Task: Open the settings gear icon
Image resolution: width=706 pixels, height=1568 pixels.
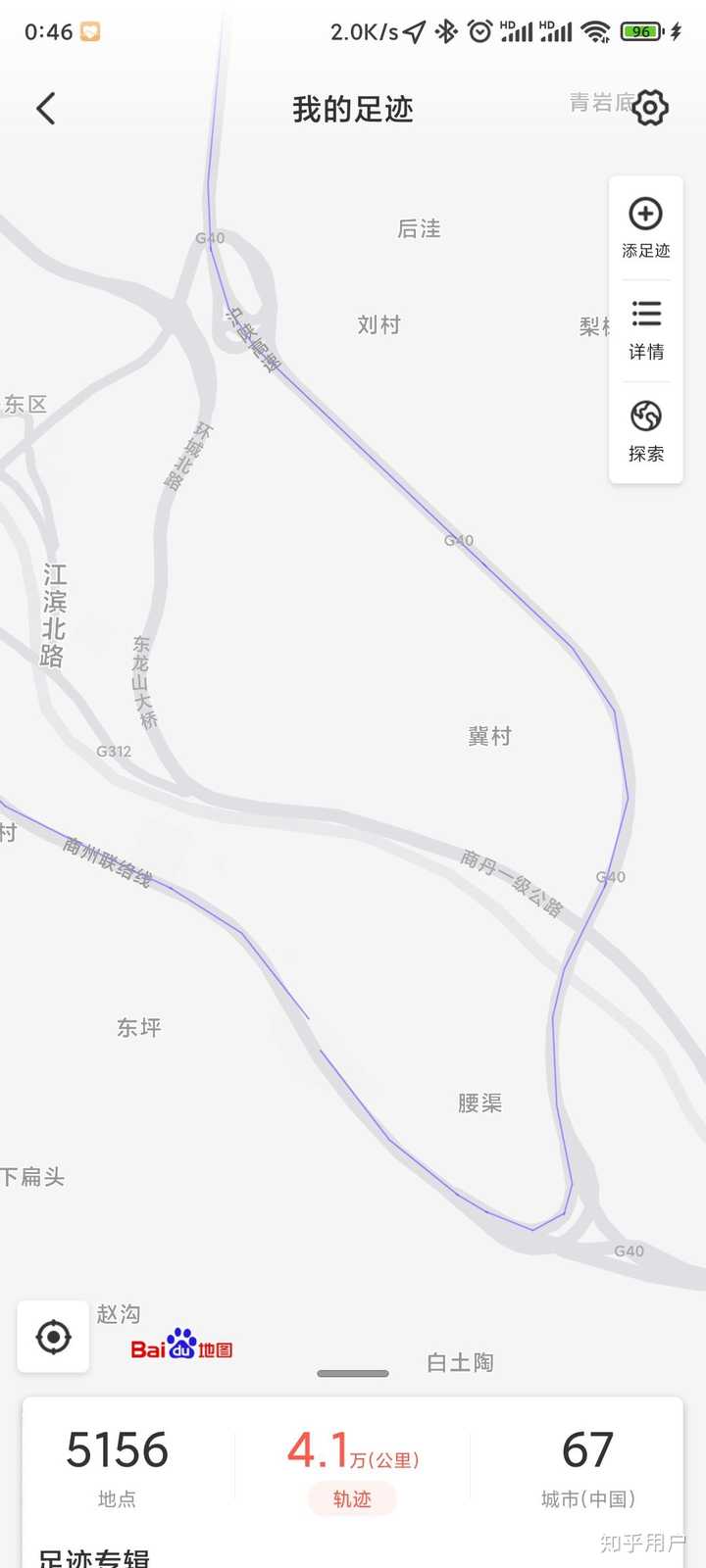Action: tap(649, 108)
